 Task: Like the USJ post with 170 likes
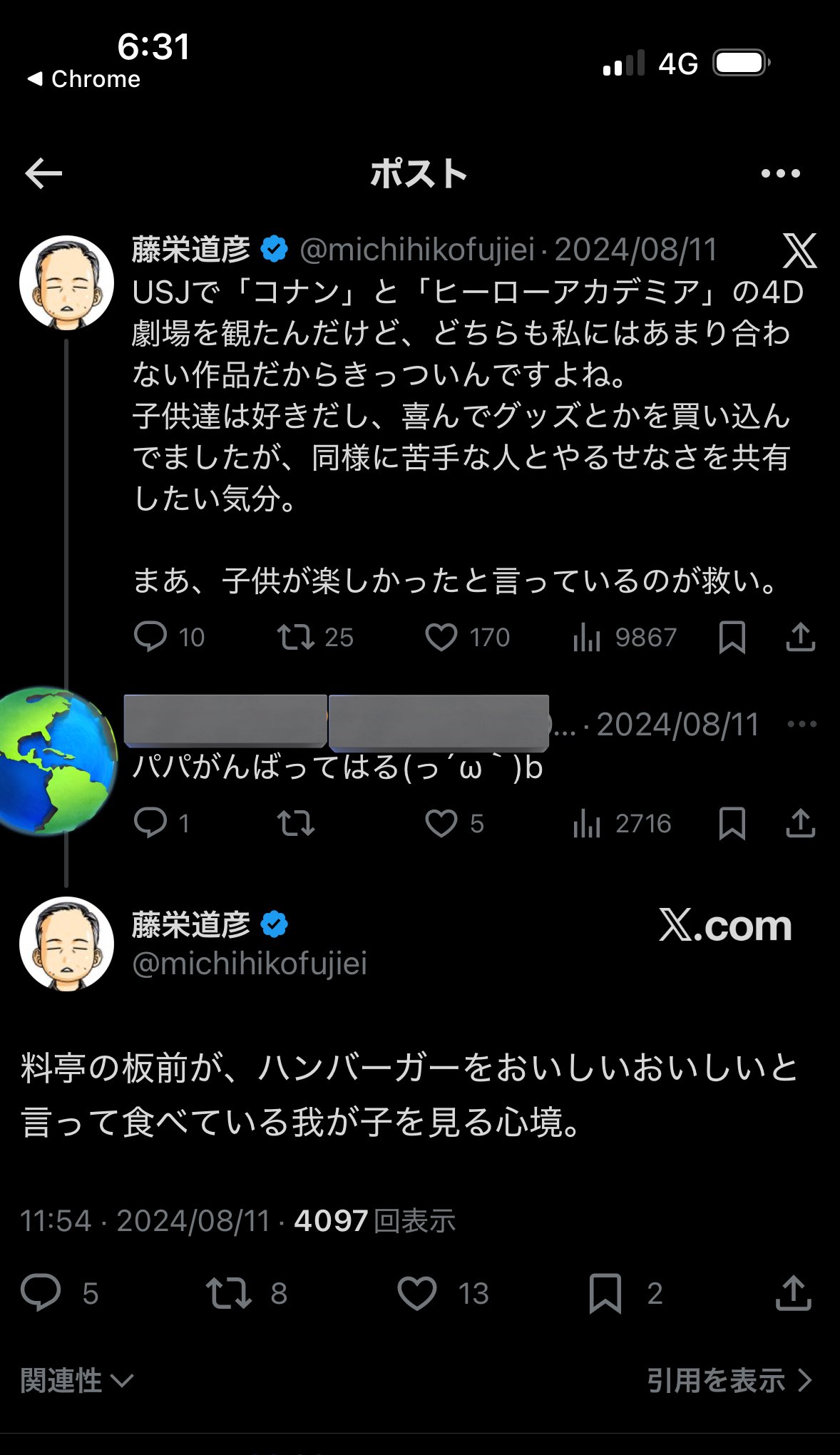click(441, 637)
